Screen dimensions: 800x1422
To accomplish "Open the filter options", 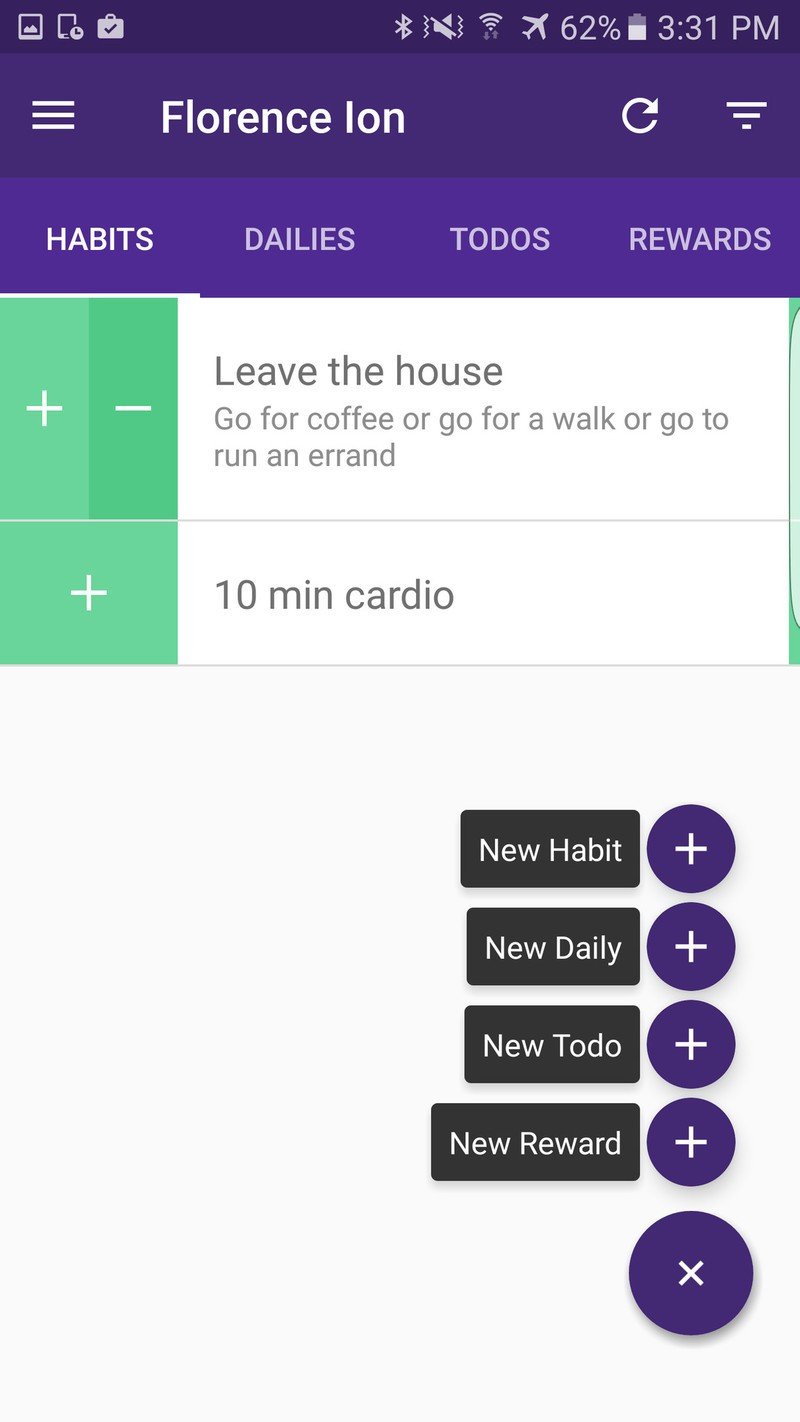I will (746, 116).
